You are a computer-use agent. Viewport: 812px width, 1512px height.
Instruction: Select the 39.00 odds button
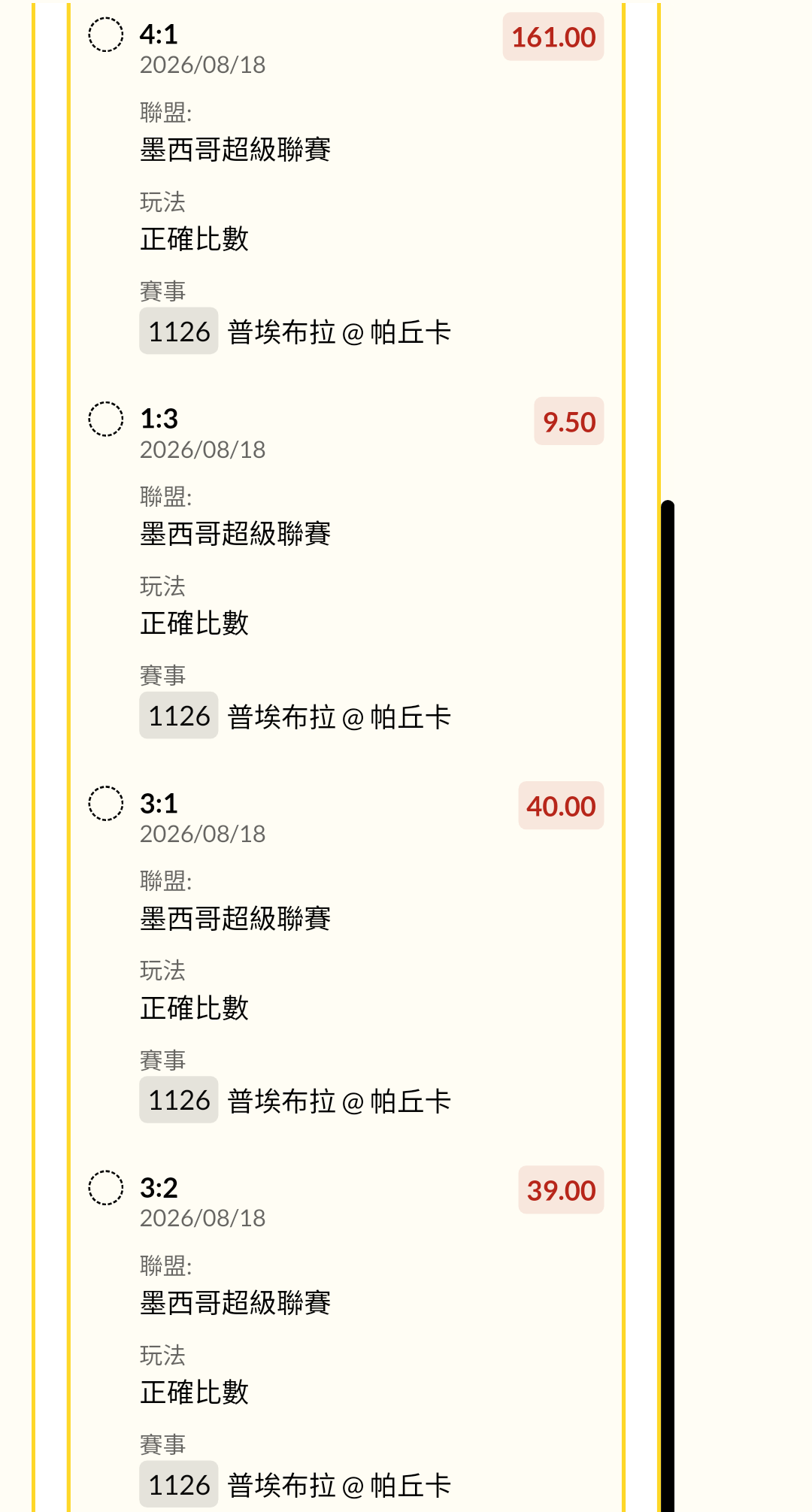[x=561, y=1190]
